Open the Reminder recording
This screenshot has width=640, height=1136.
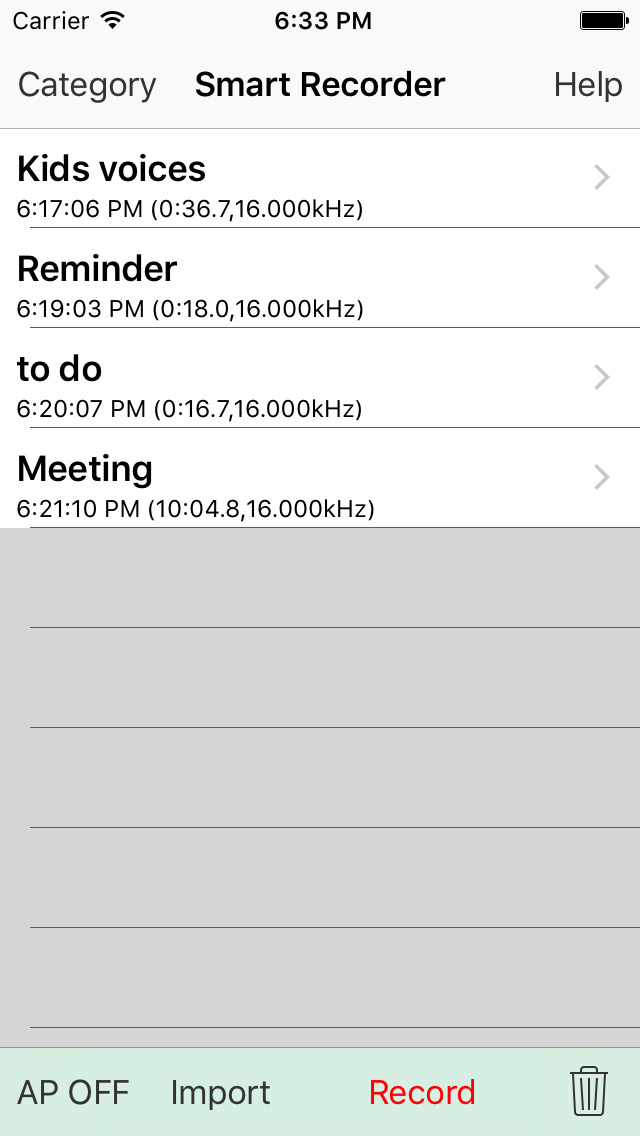click(x=320, y=278)
